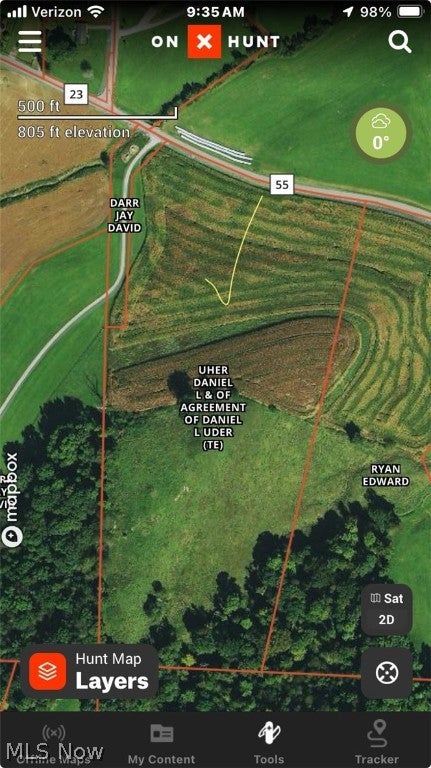The image size is (431, 768).
Task: Open Hunt Map Layers
Action: click(89, 671)
